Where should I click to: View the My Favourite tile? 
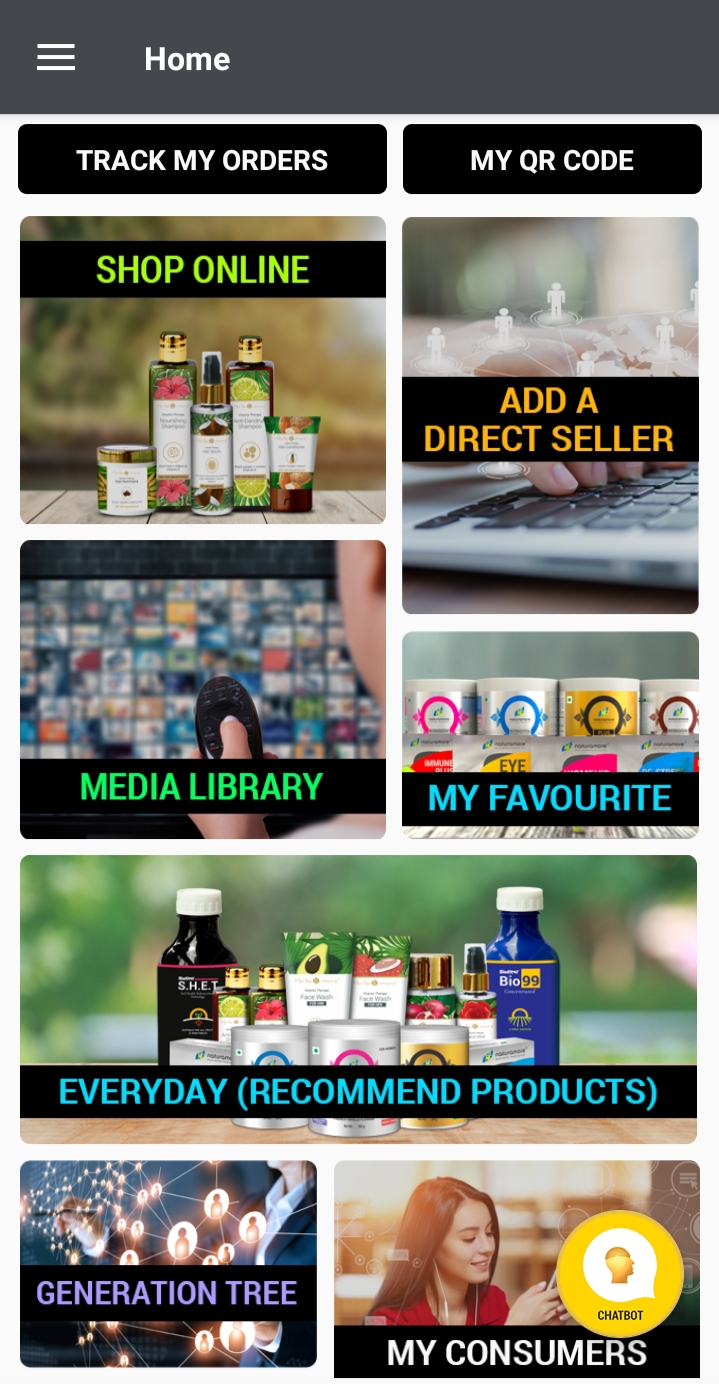(550, 735)
